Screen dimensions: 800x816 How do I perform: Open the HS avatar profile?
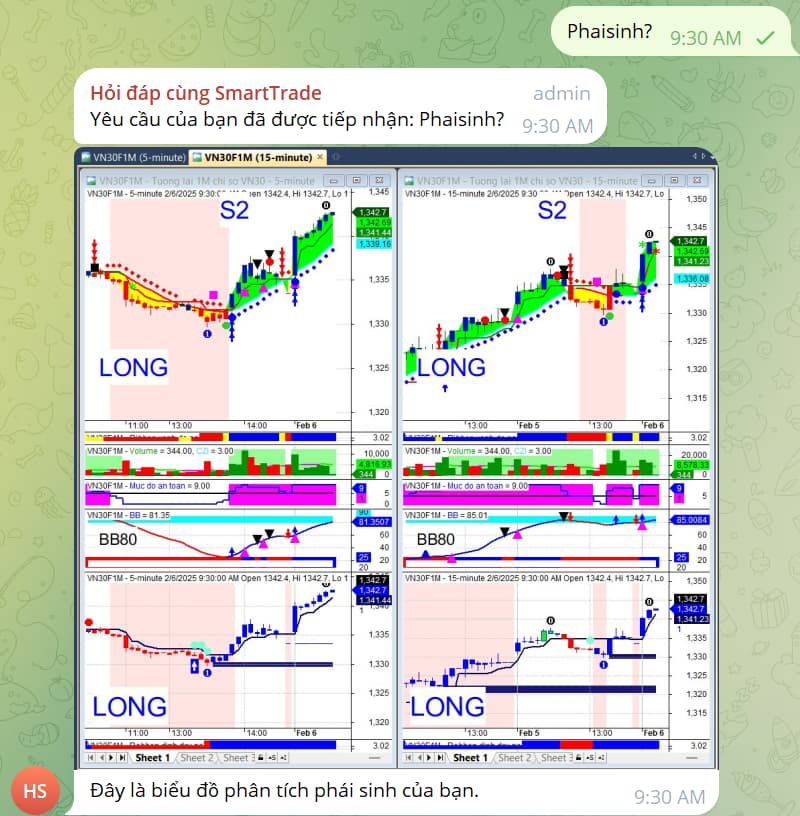point(35,791)
